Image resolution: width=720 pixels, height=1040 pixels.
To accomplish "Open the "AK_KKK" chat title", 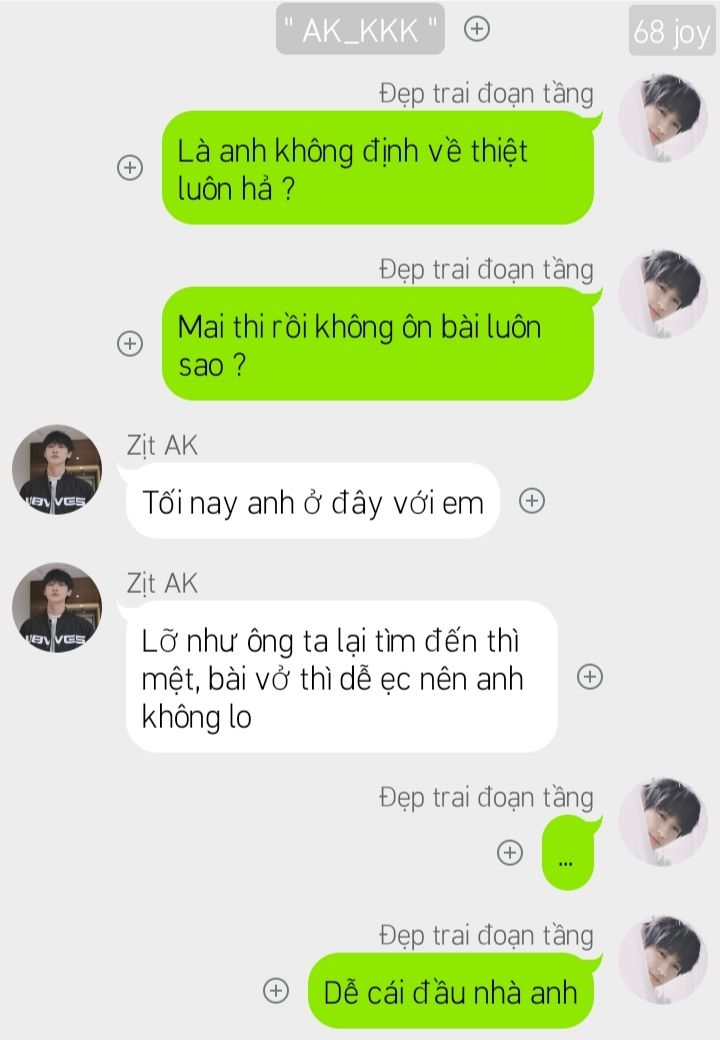I will pos(360,31).
